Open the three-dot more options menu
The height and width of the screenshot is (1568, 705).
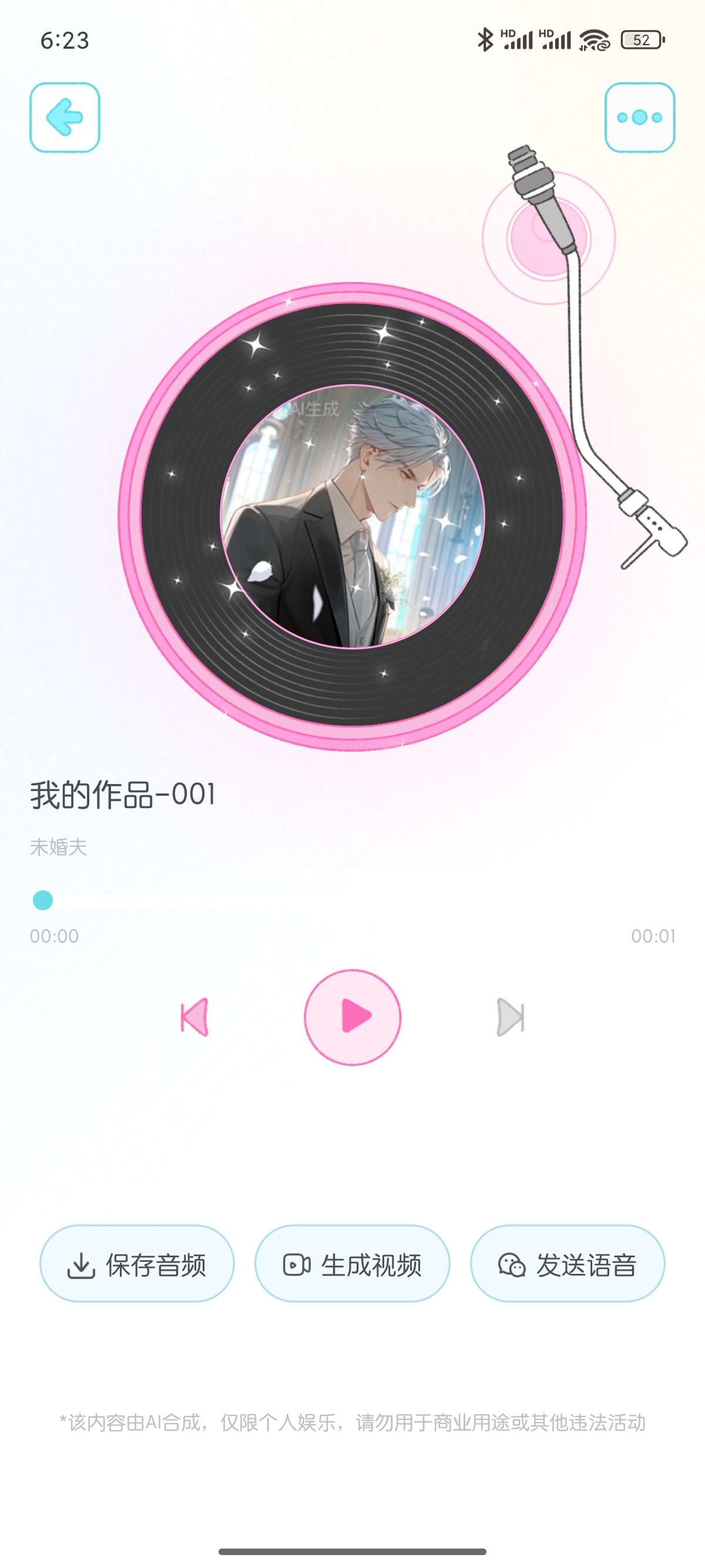pos(639,117)
